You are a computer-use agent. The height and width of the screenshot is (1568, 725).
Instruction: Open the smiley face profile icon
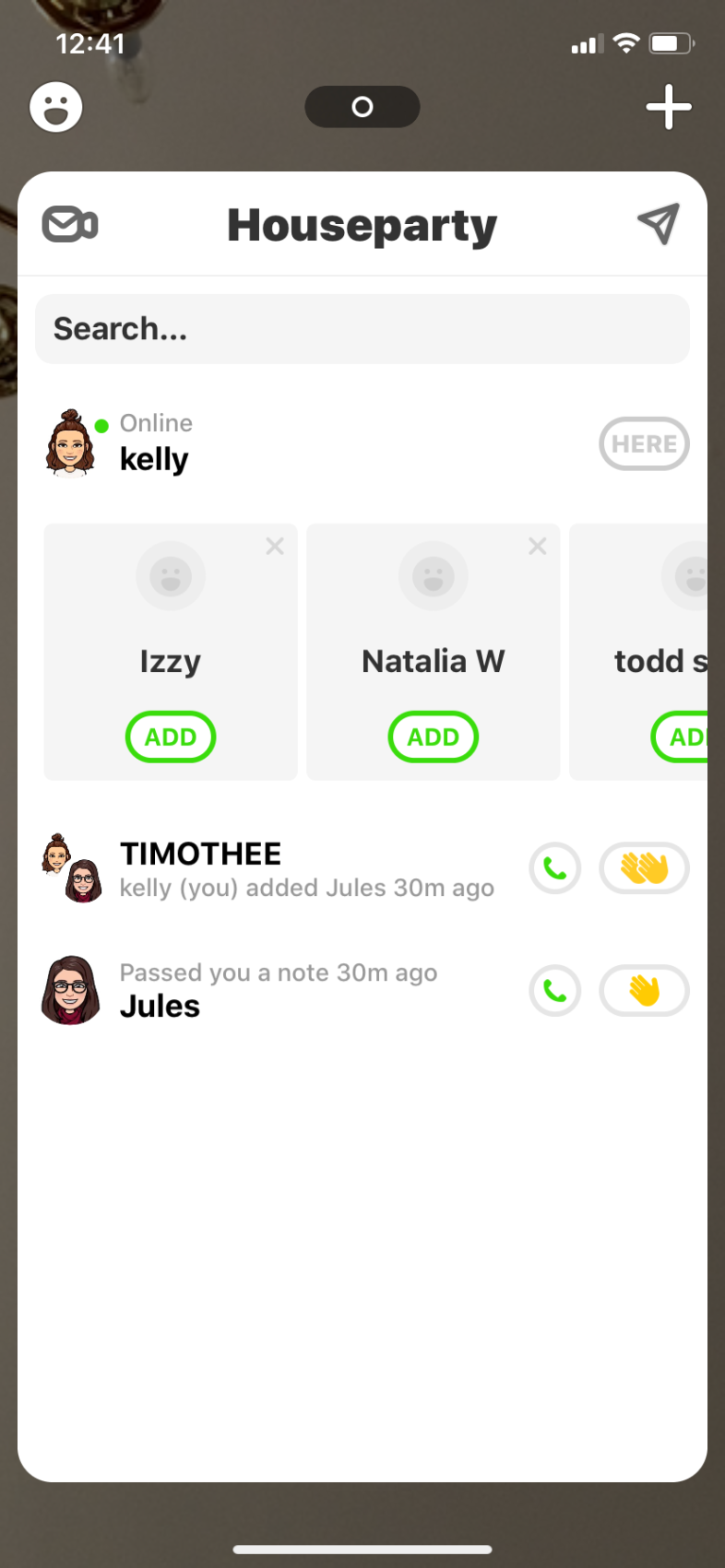point(56,107)
